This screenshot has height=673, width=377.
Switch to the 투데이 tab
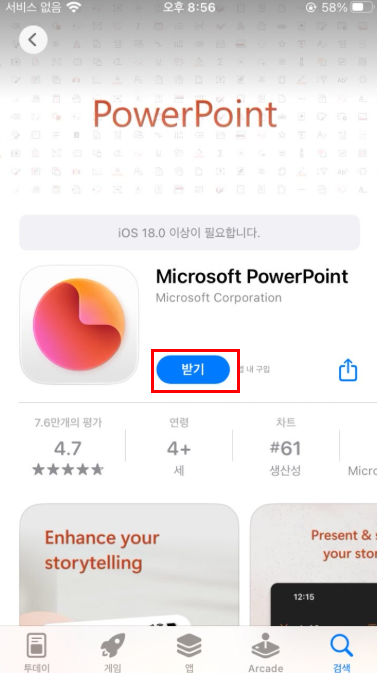[36, 652]
